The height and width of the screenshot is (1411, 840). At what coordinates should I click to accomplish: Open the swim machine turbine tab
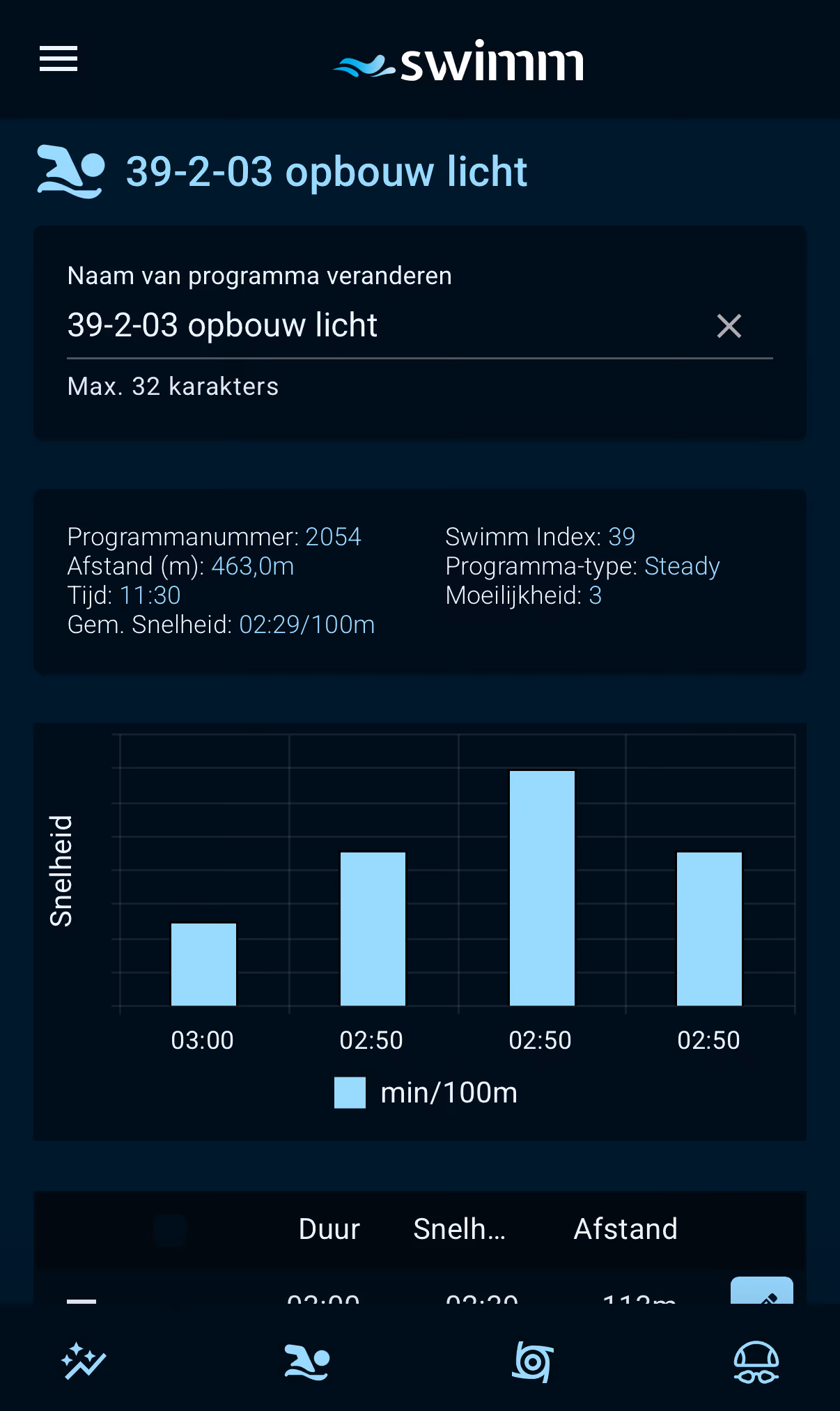[533, 1362]
